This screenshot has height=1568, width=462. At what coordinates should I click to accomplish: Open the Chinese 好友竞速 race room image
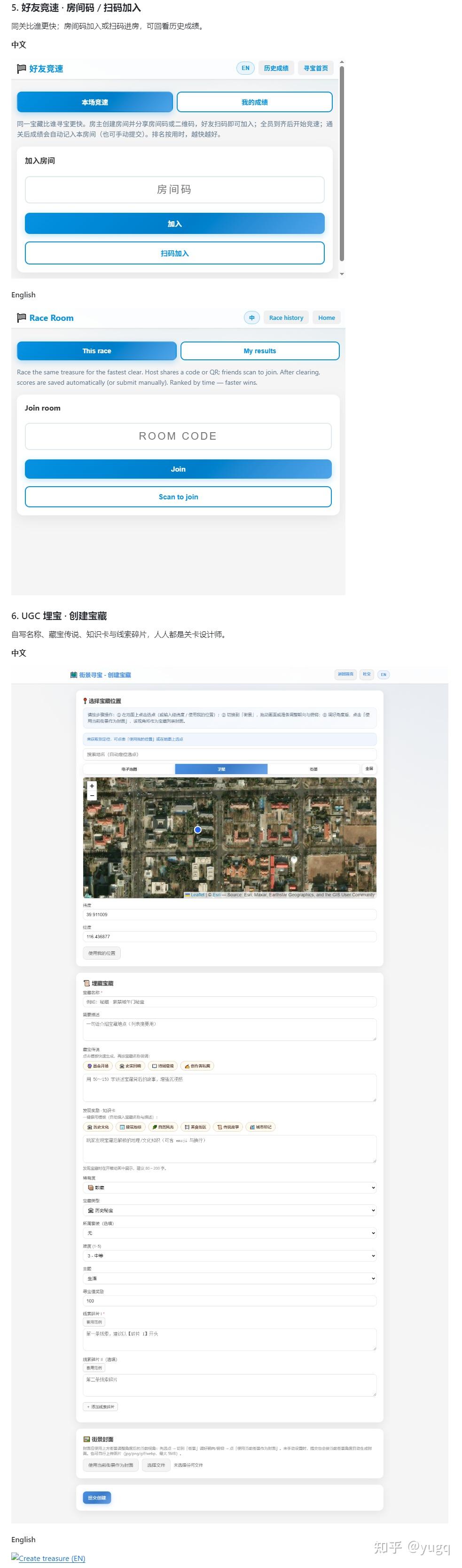point(178,169)
